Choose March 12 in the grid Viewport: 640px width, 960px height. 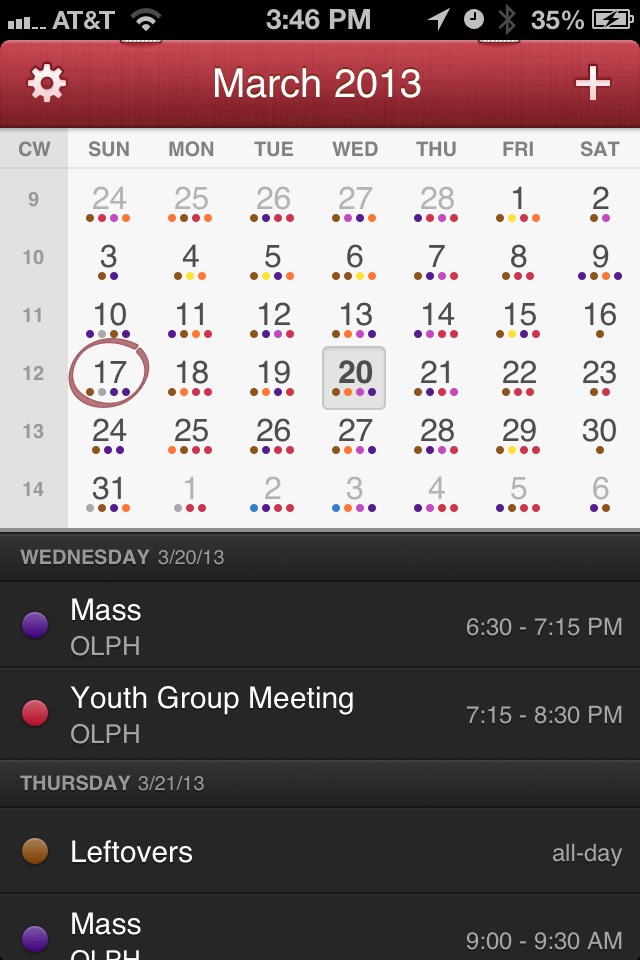273,317
